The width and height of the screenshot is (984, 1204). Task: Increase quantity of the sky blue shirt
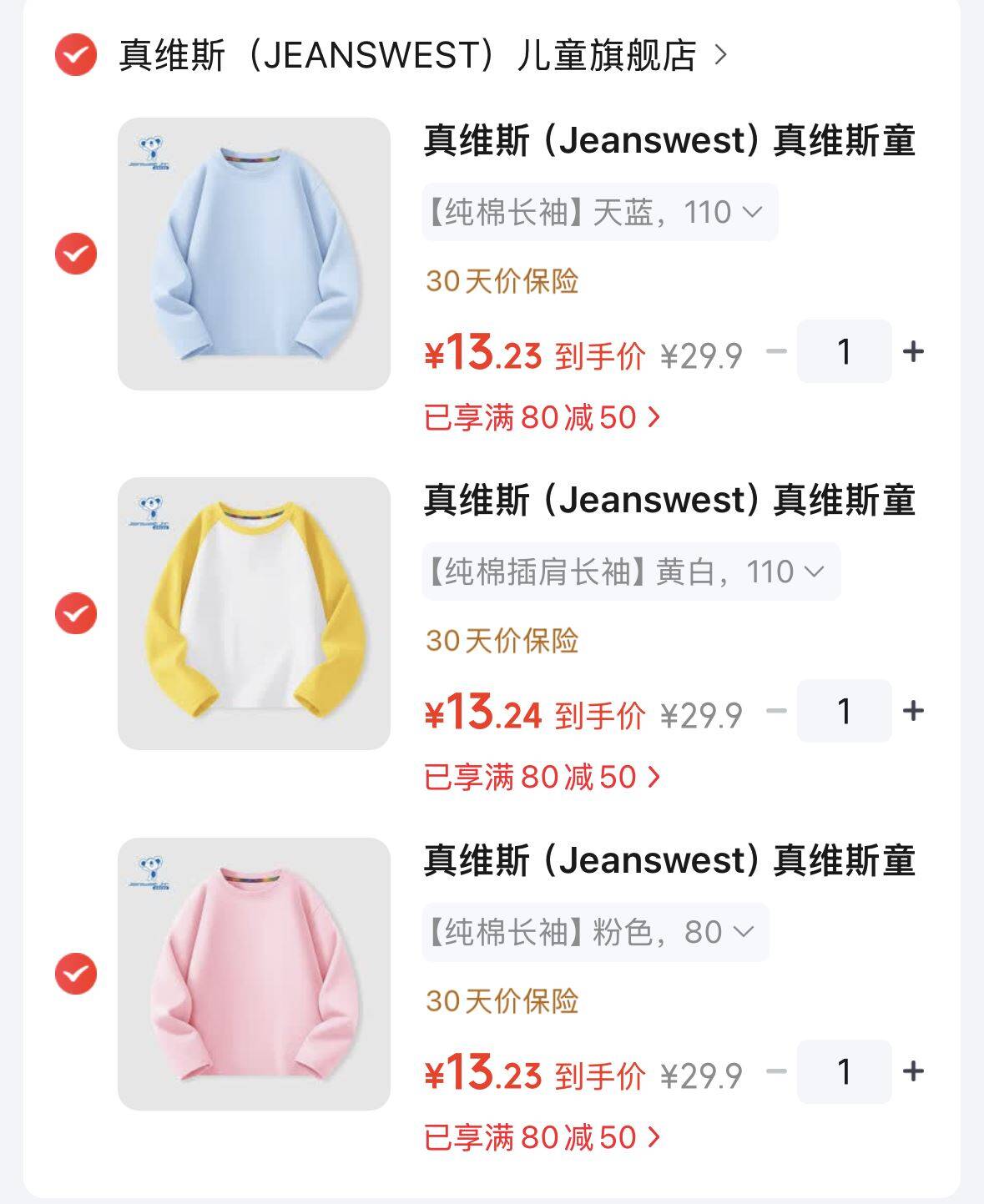(x=913, y=351)
